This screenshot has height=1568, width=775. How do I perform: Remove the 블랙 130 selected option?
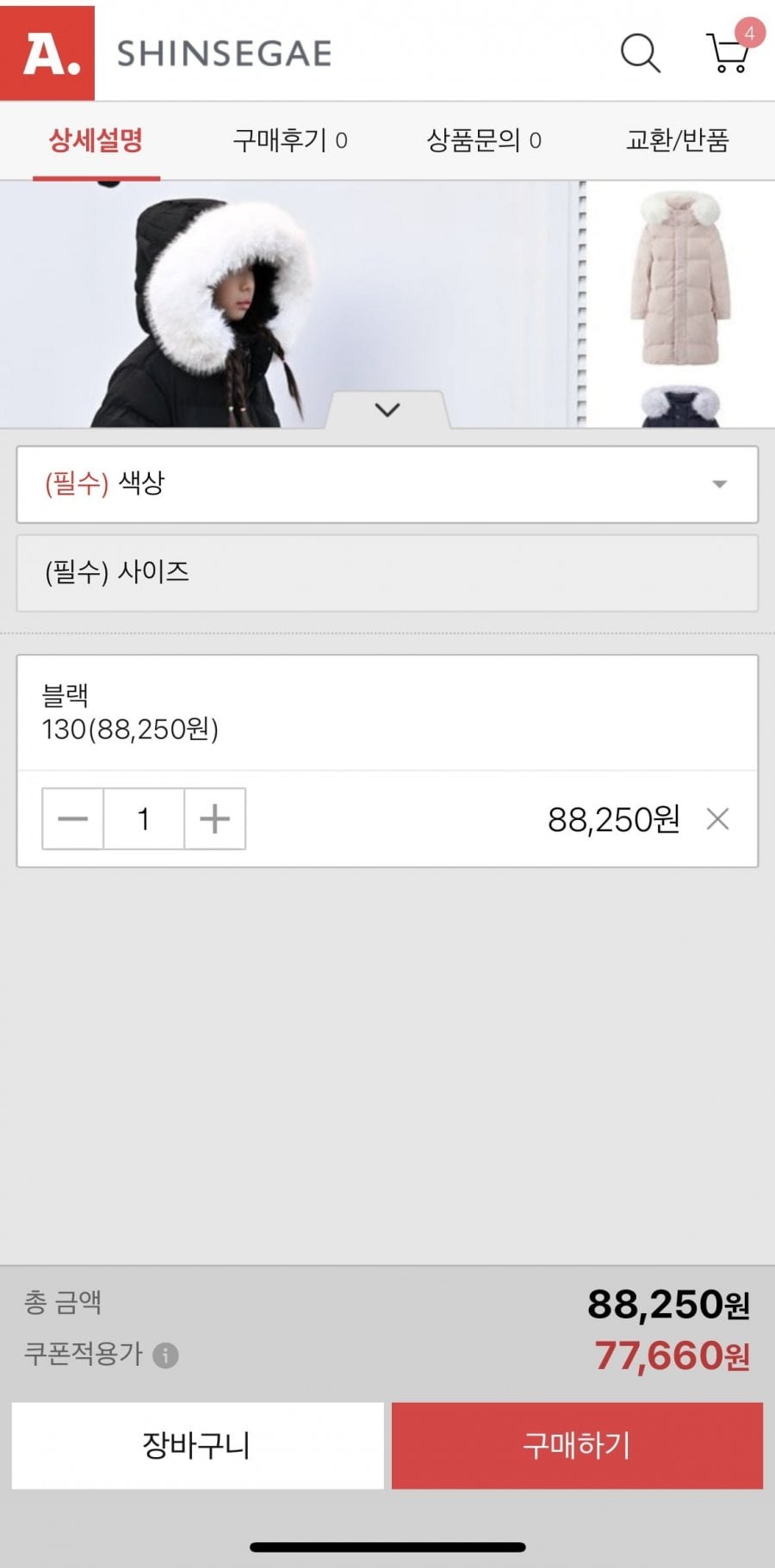point(717,818)
